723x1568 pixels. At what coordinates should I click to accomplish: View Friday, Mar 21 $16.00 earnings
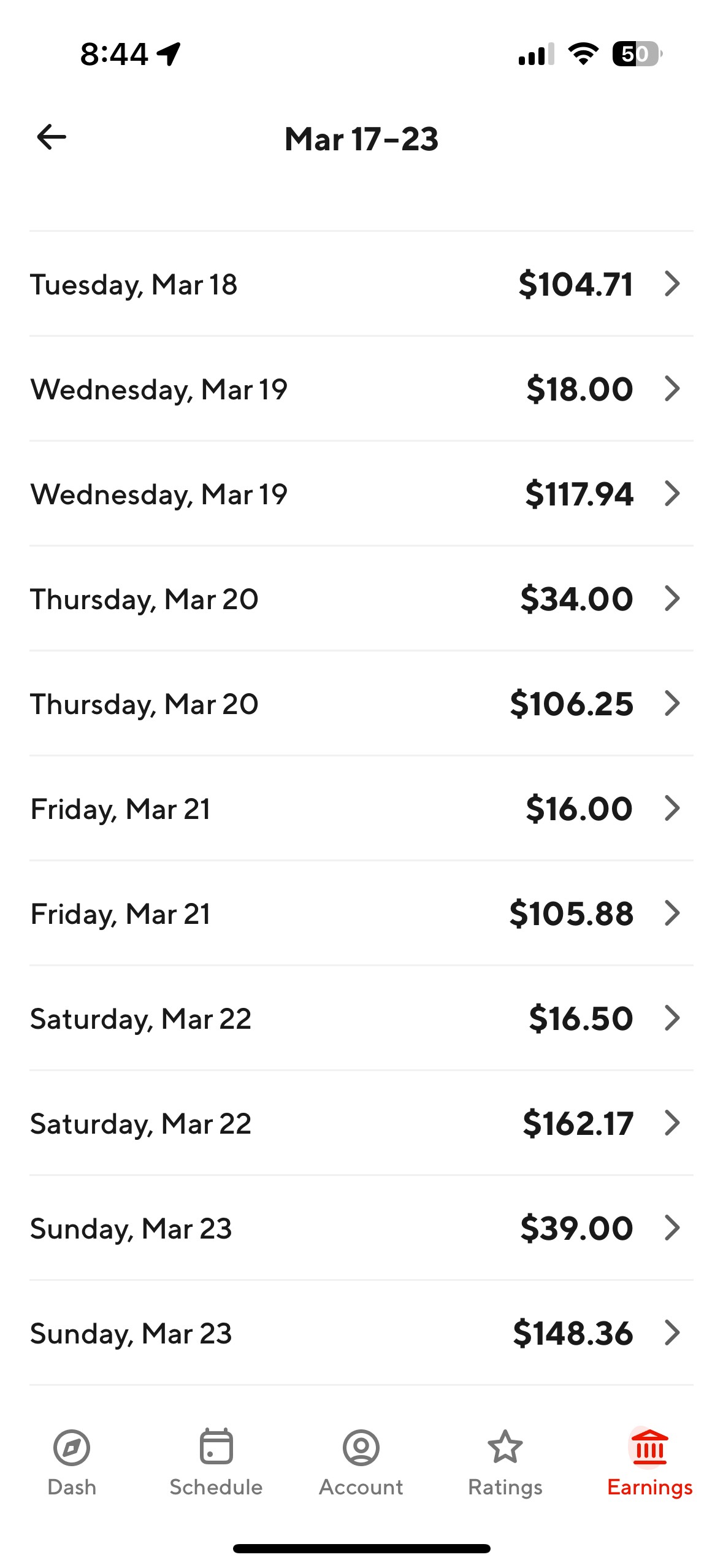(x=361, y=809)
